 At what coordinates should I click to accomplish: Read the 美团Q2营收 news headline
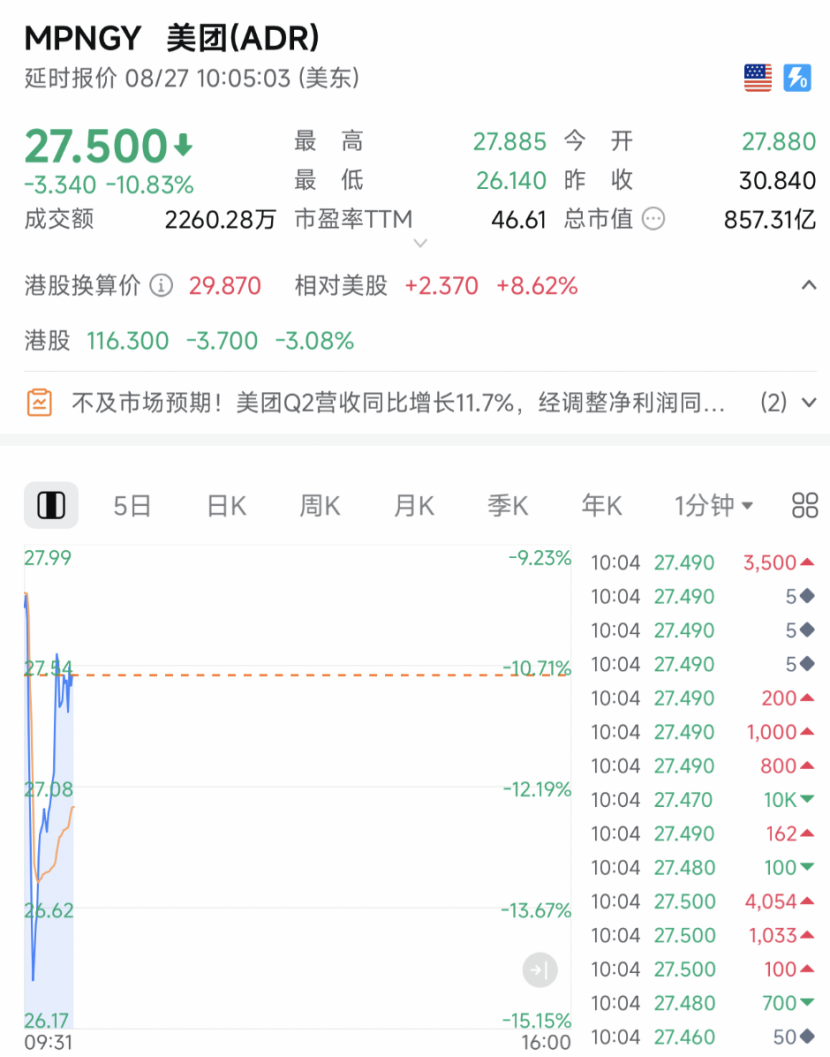click(x=397, y=403)
